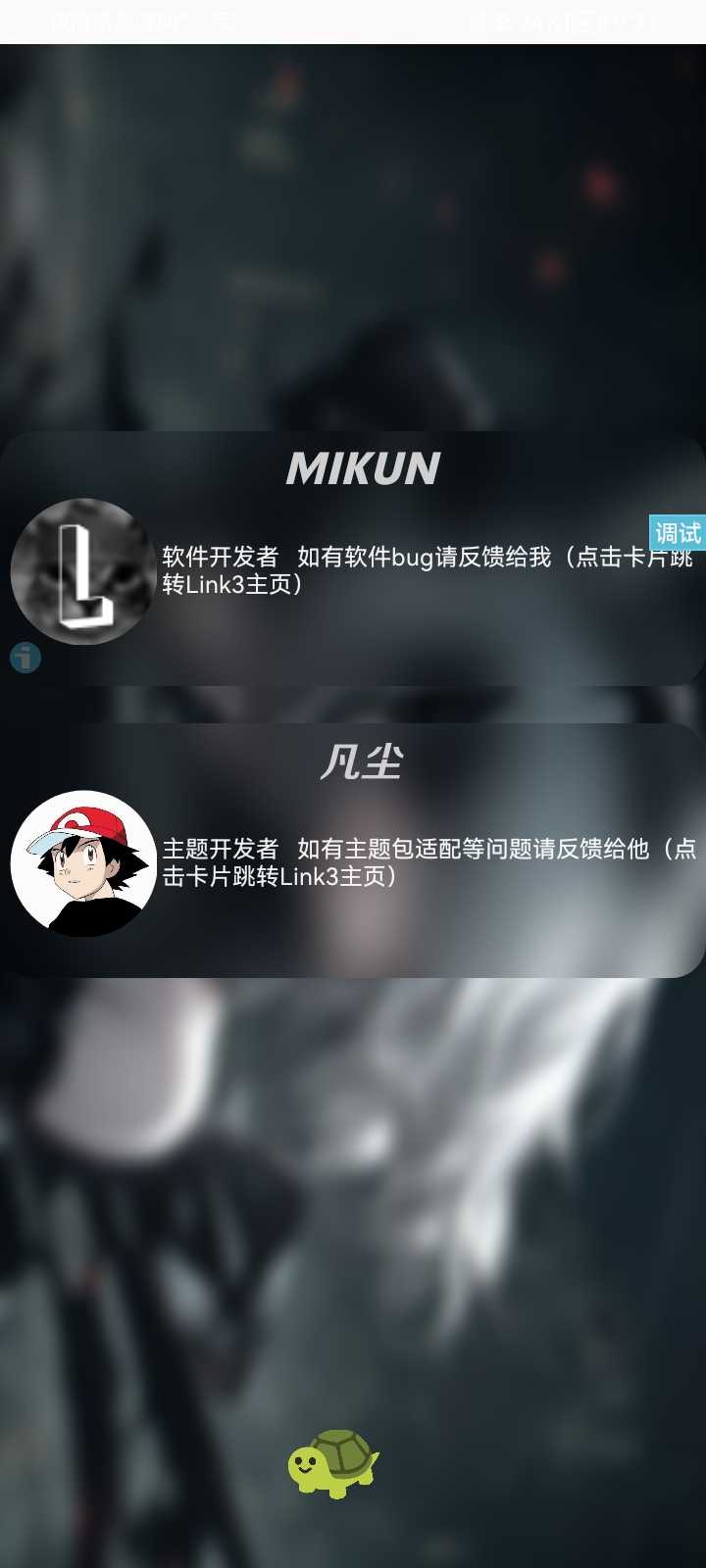706x1568 pixels.
Task: Tap the small info icon
Action: (25, 658)
